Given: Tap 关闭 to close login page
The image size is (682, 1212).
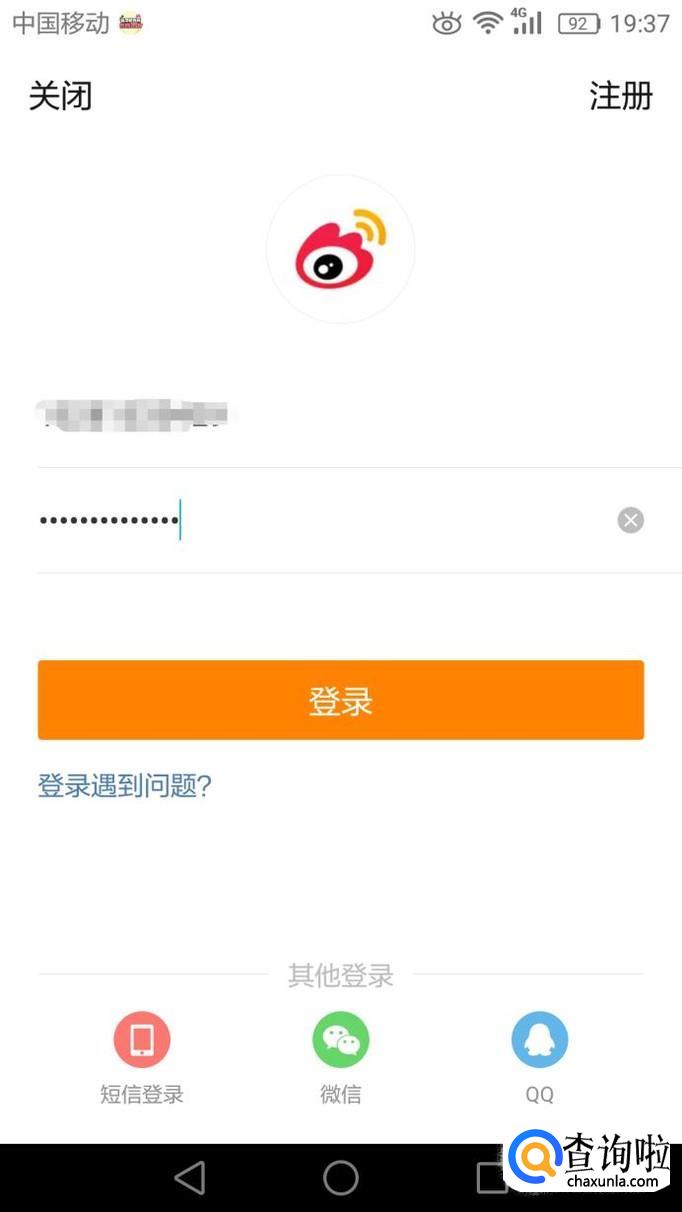Looking at the screenshot, I should click(61, 96).
